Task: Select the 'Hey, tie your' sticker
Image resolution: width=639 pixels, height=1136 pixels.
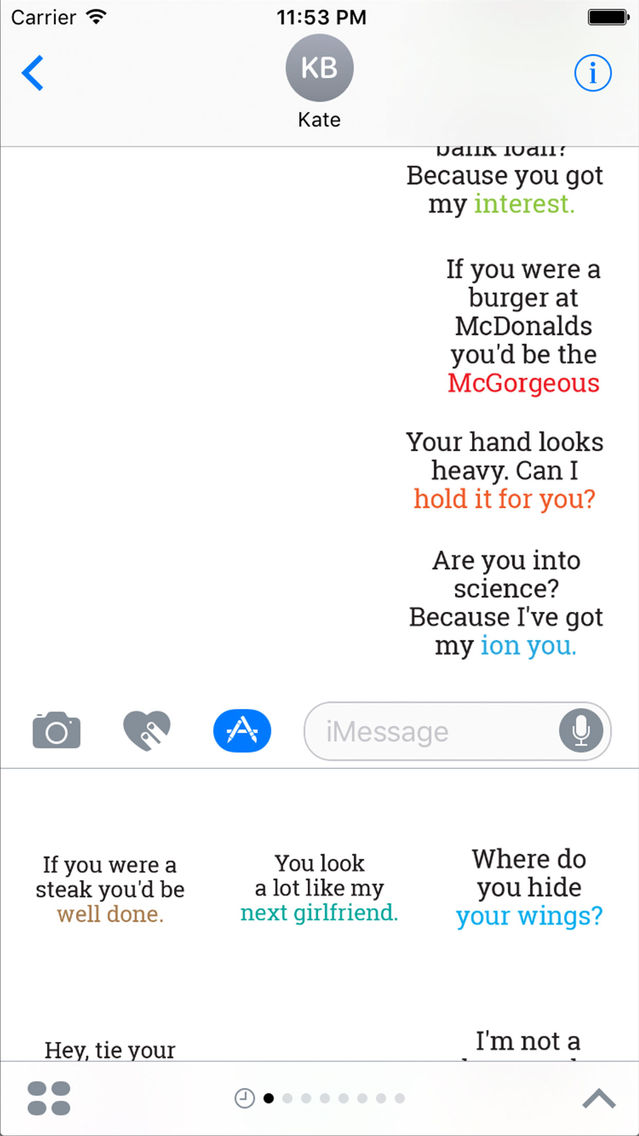Action: [110, 1049]
